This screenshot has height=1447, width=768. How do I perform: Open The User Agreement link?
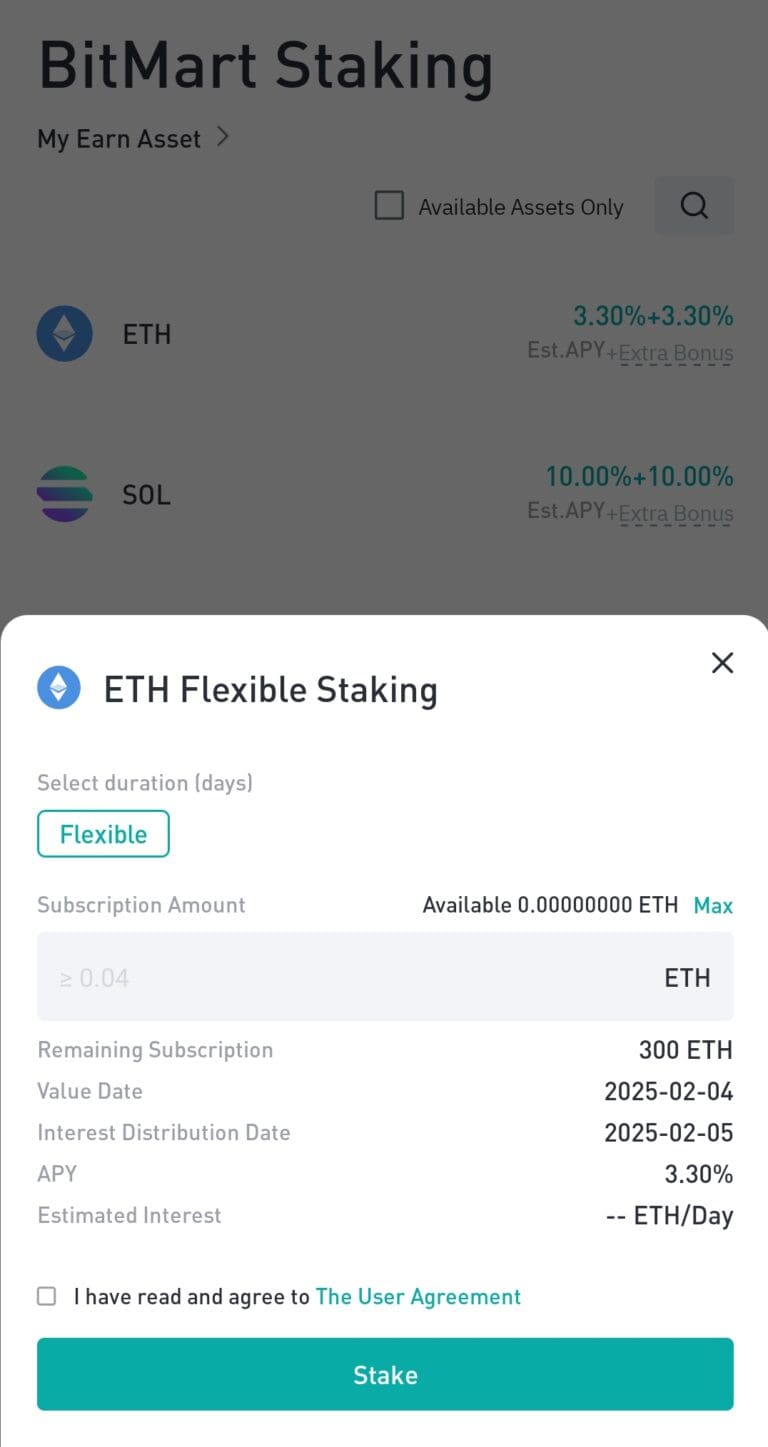(418, 1296)
